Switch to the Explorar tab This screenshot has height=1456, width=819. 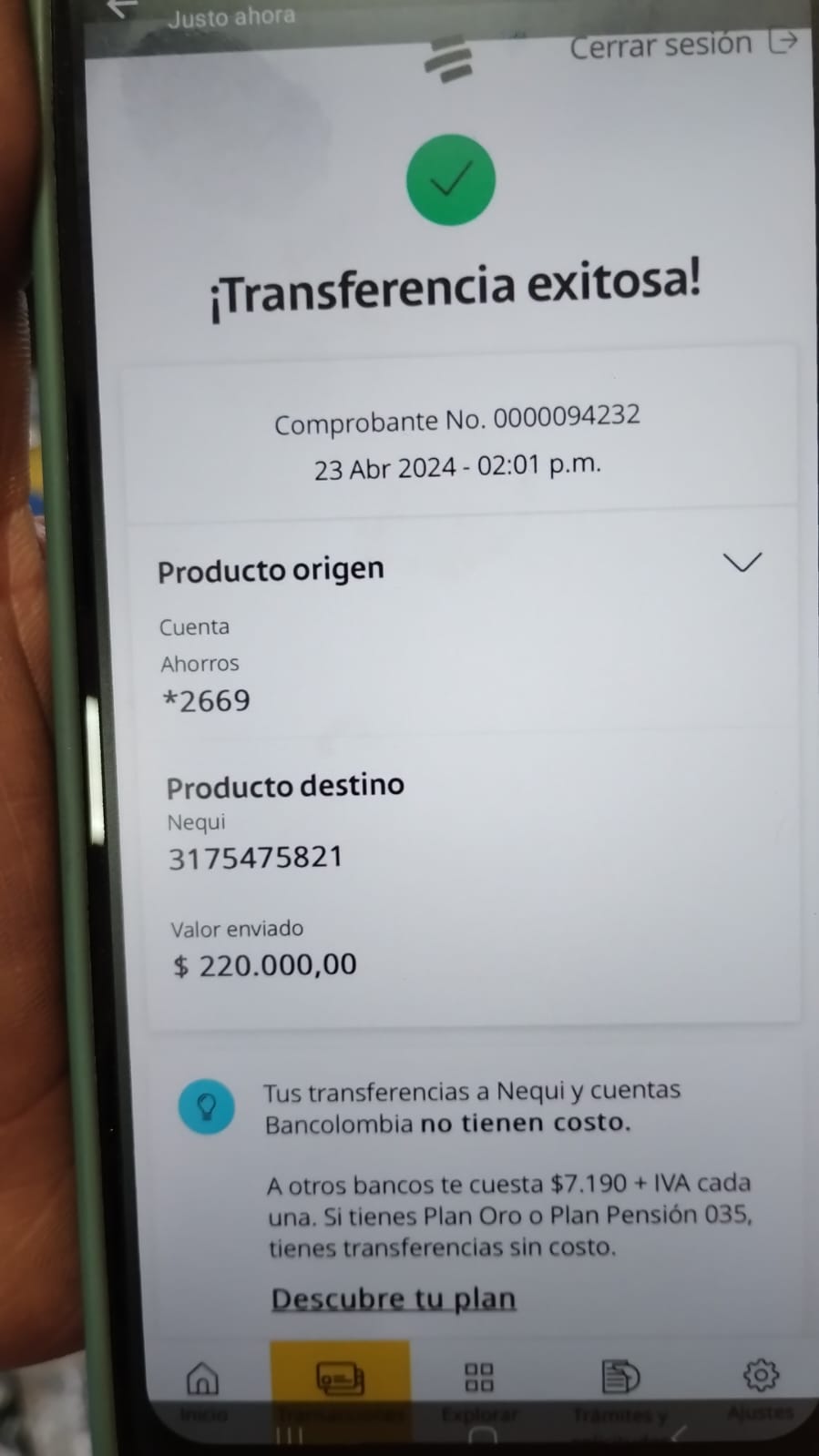pos(479,1386)
